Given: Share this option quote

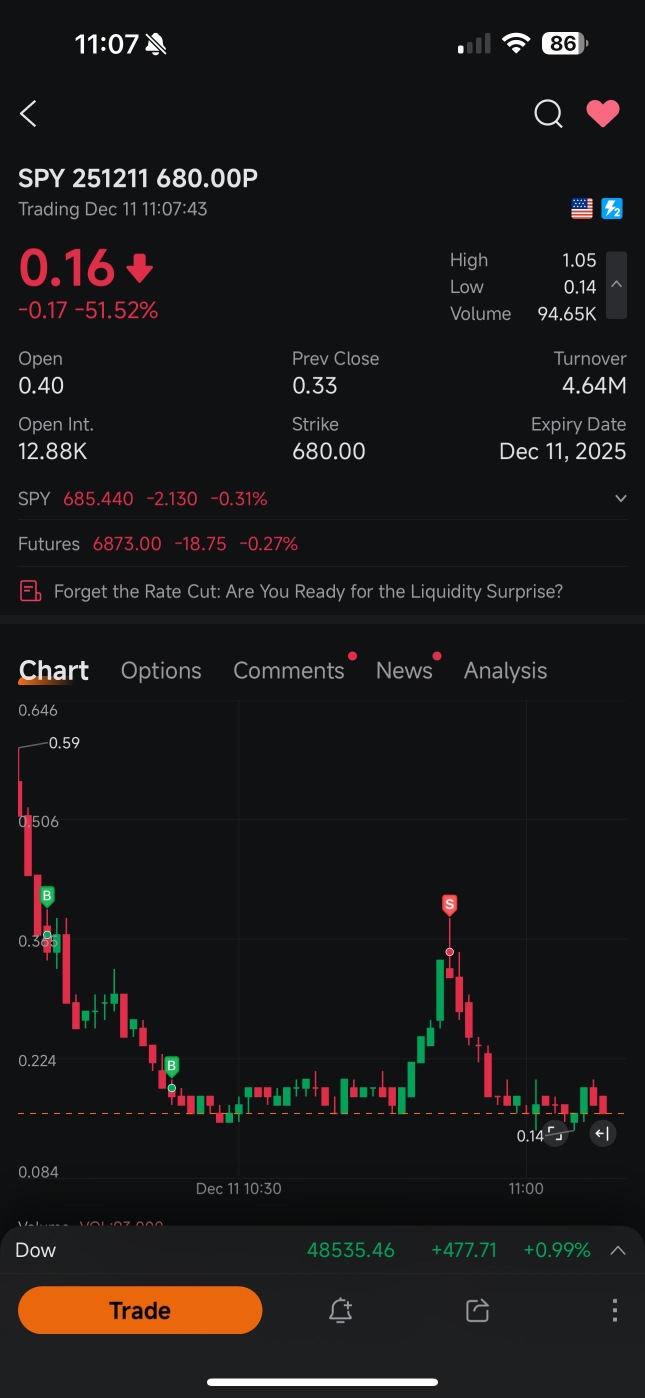Looking at the screenshot, I should coord(478,1310).
